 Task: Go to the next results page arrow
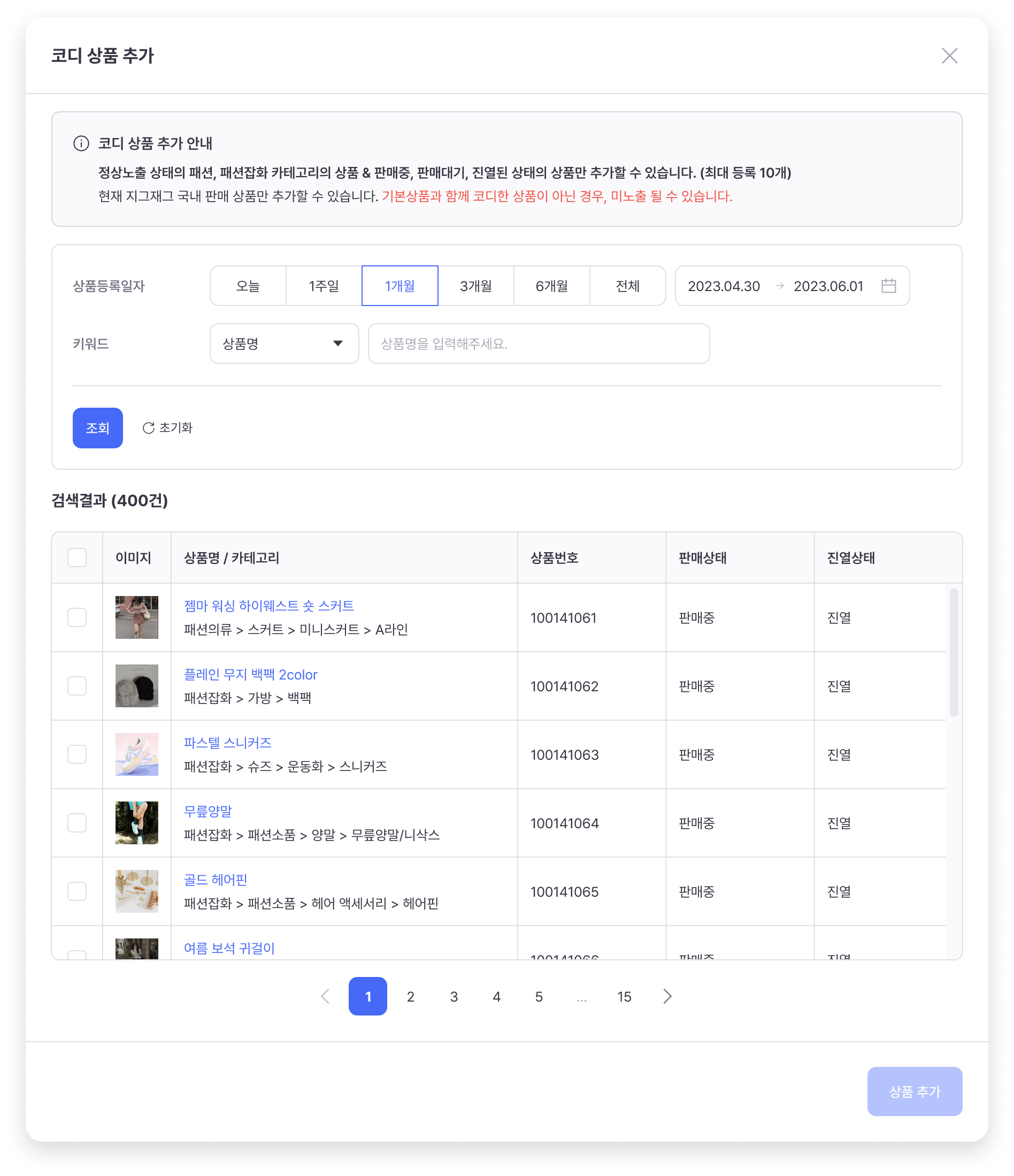(x=667, y=997)
